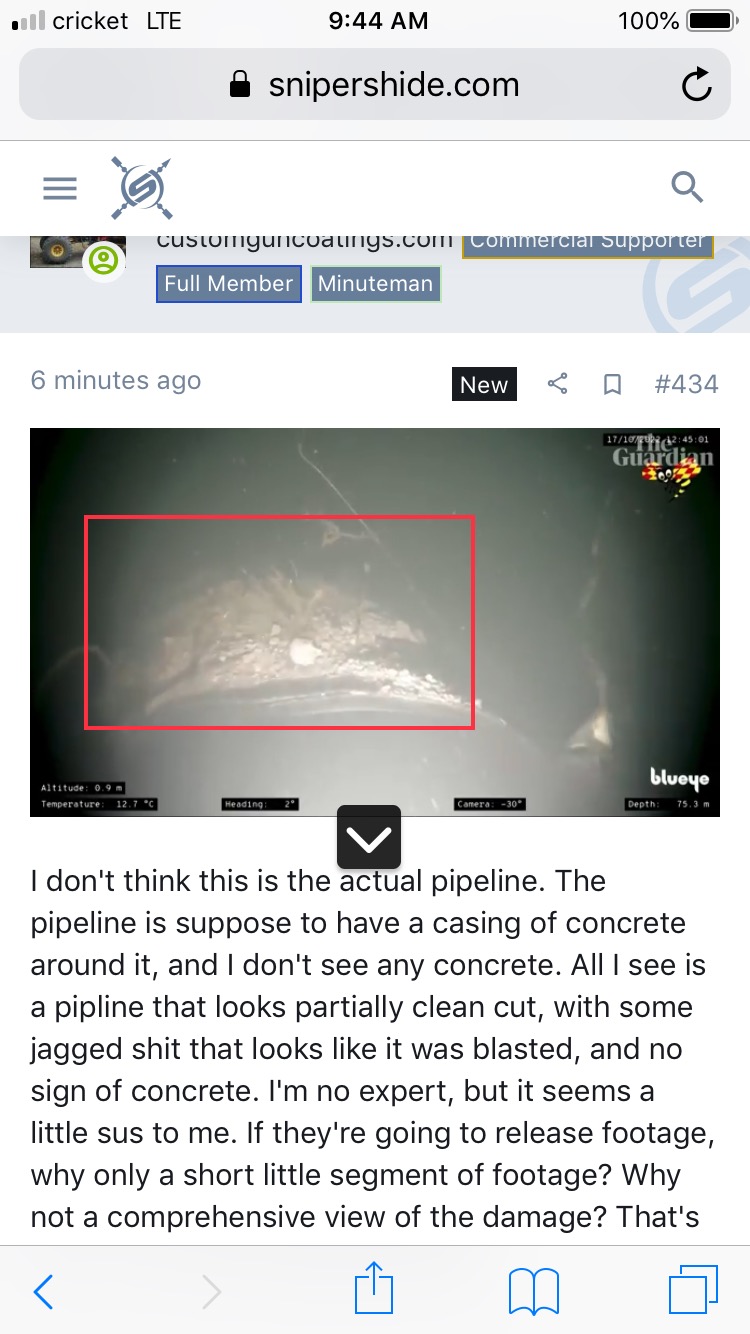Image resolution: width=750 pixels, height=1334 pixels.
Task: Reload the page in Safari
Action: click(x=696, y=85)
